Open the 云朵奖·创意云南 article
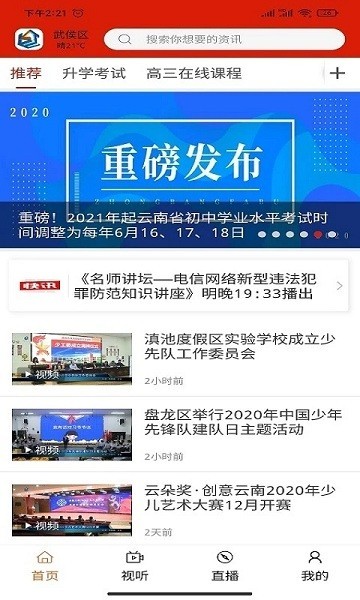Screen dimensions: 360x600 tap(180, 510)
